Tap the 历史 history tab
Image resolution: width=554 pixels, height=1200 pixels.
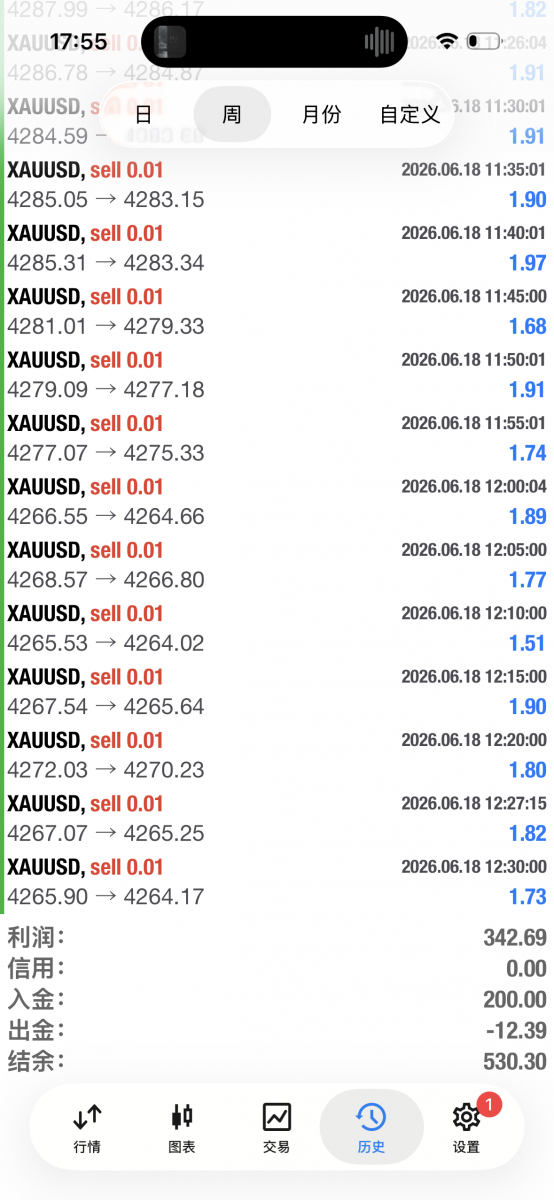point(371,1128)
